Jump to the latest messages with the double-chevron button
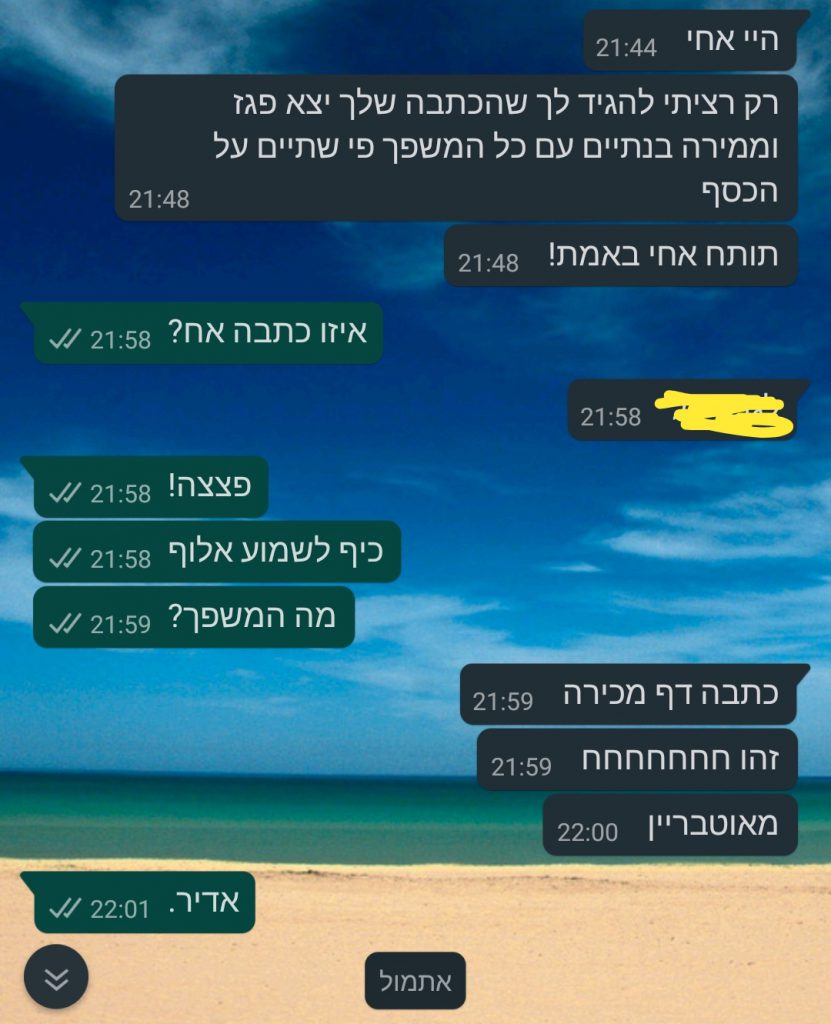The width and height of the screenshot is (831, 1024). (56, 977)
